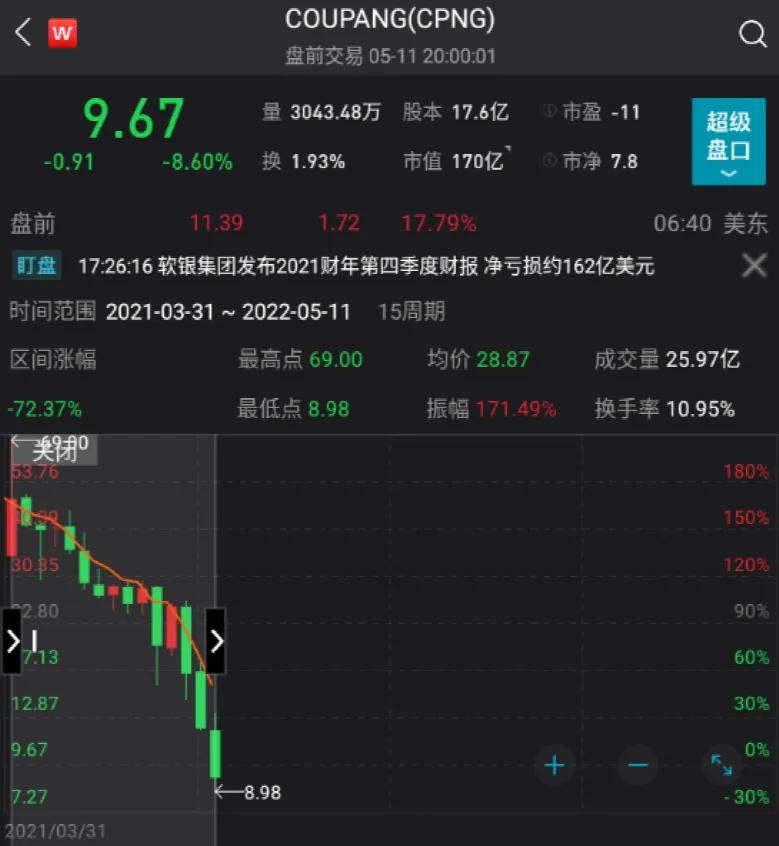The height and width of the screenshot is (846, 779).
Task: Zoom out the chart with the minus icon
Action: [638, 765]
